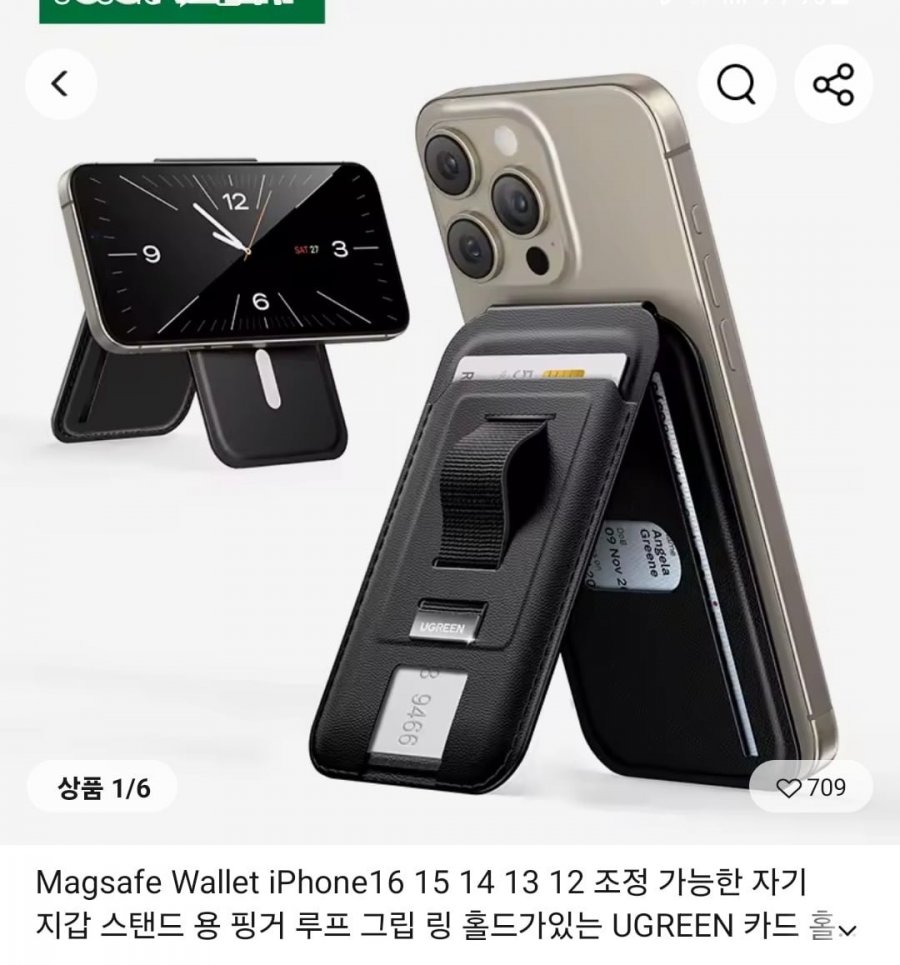Open the Magsafe Wallet product image
Viewport: 900px width, 965px height.
pyautogui.click(x=450, y=450)
